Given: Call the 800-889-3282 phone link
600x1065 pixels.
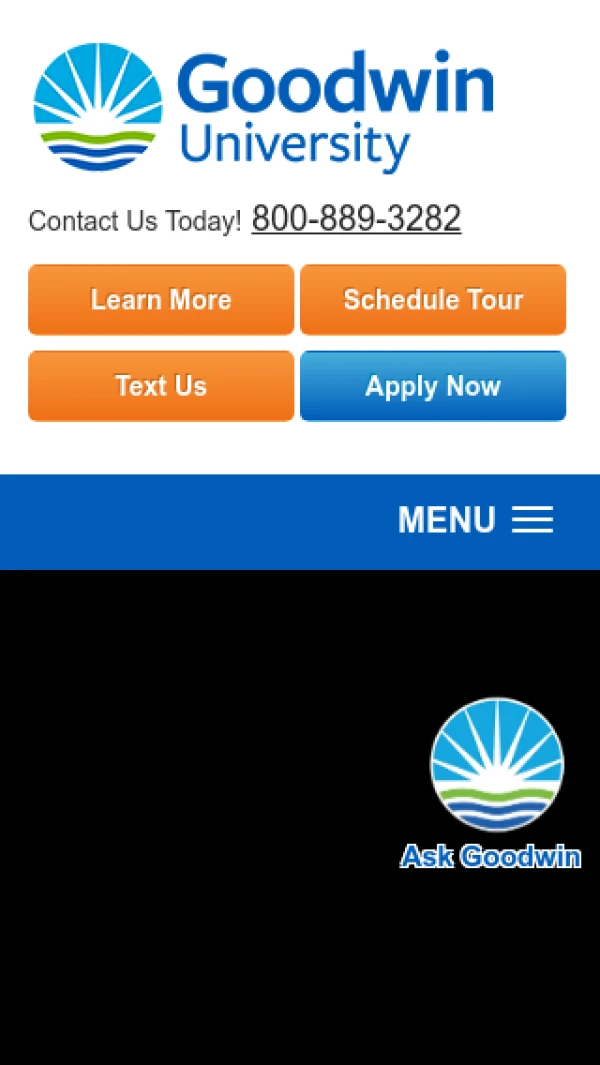Looking at the screenshot, I should click(x=356, y=219).
